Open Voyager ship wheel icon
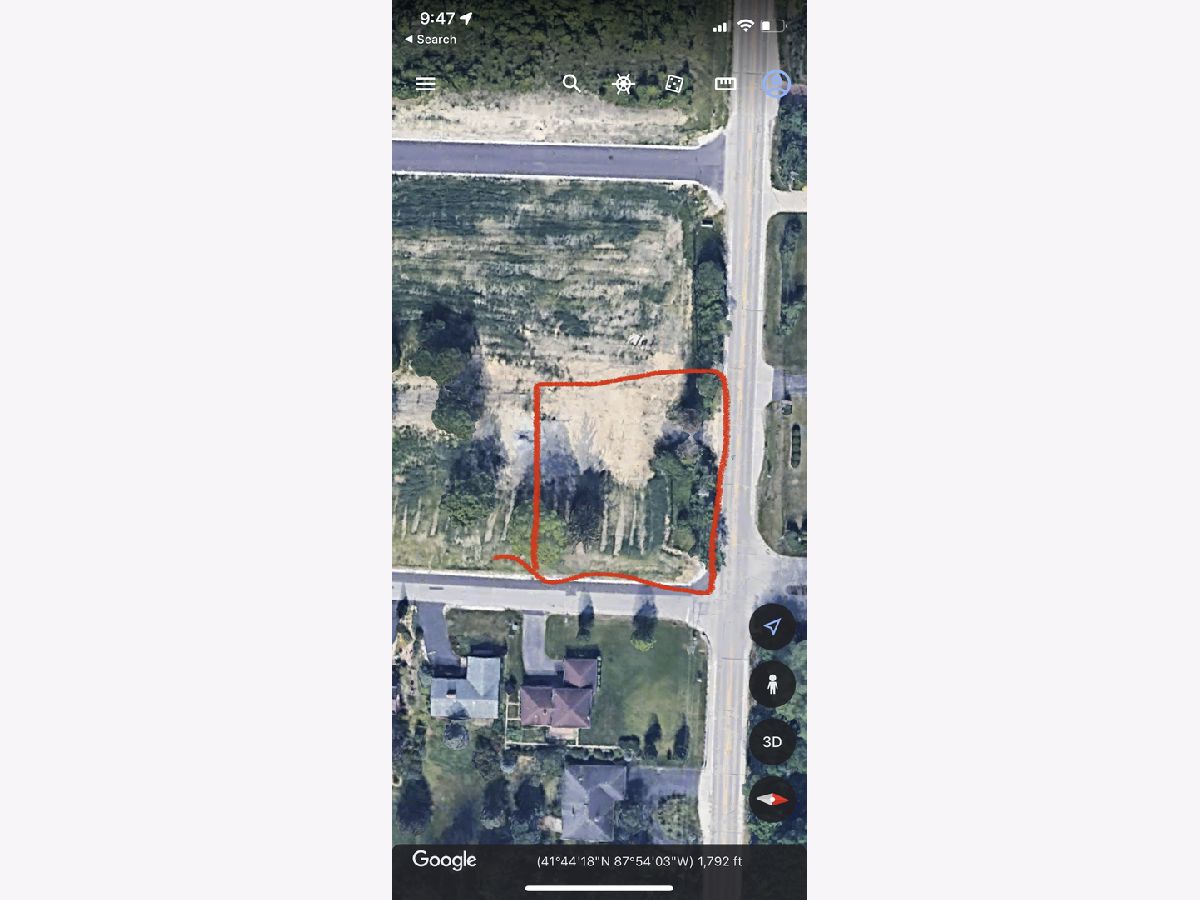Image resolution: width=1200 pixels, height=900 pixels. pyautogui.click(x=623, y=84)
